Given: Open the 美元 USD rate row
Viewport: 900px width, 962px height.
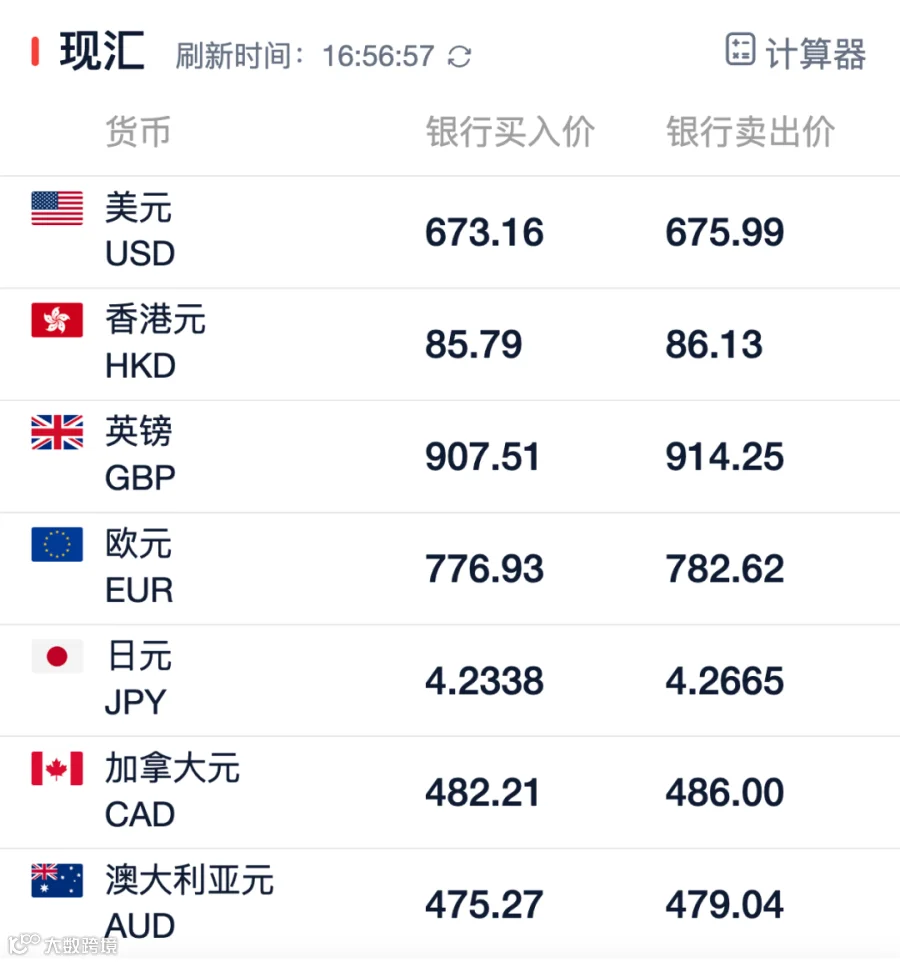Looking at the screenshot, I should pos(450,233).
